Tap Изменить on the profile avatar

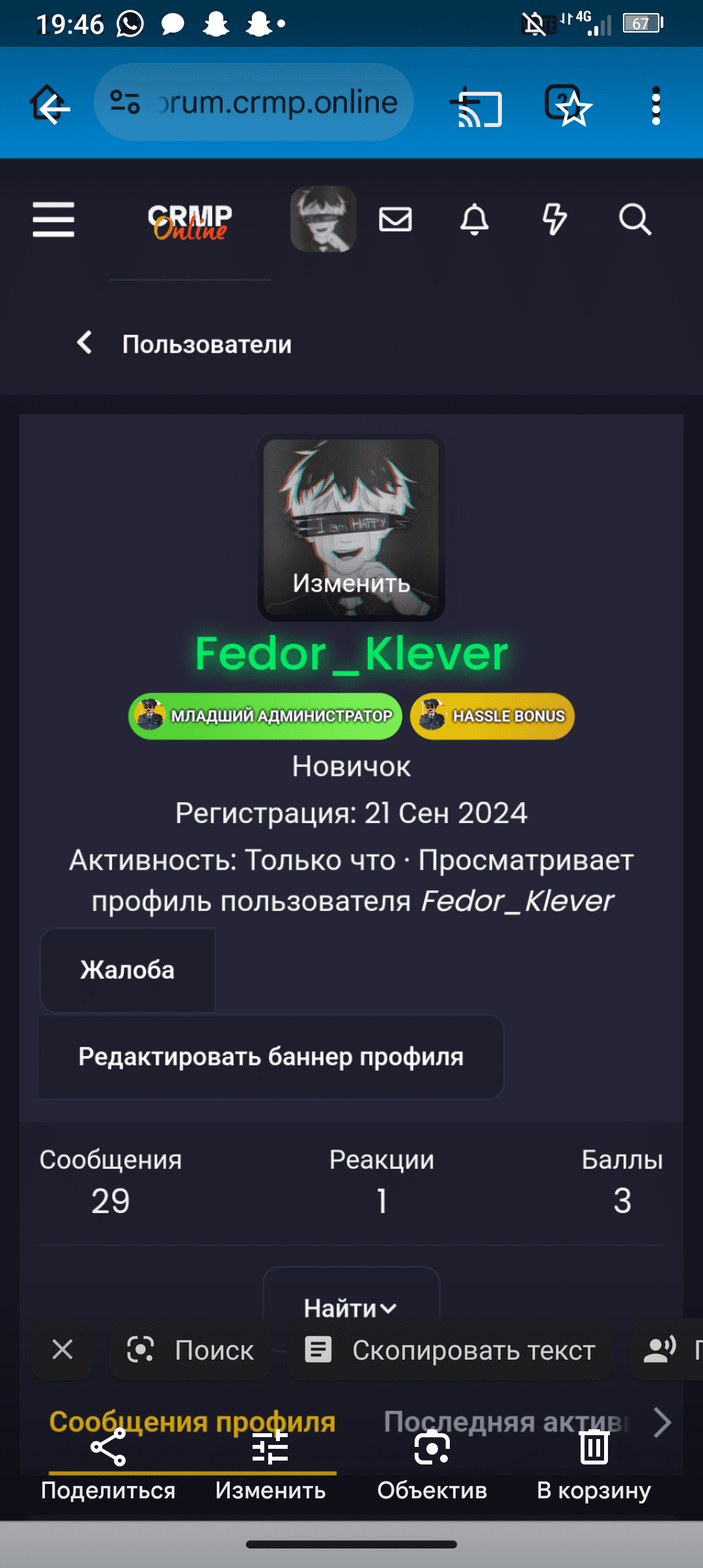click(x=351, y=583)
